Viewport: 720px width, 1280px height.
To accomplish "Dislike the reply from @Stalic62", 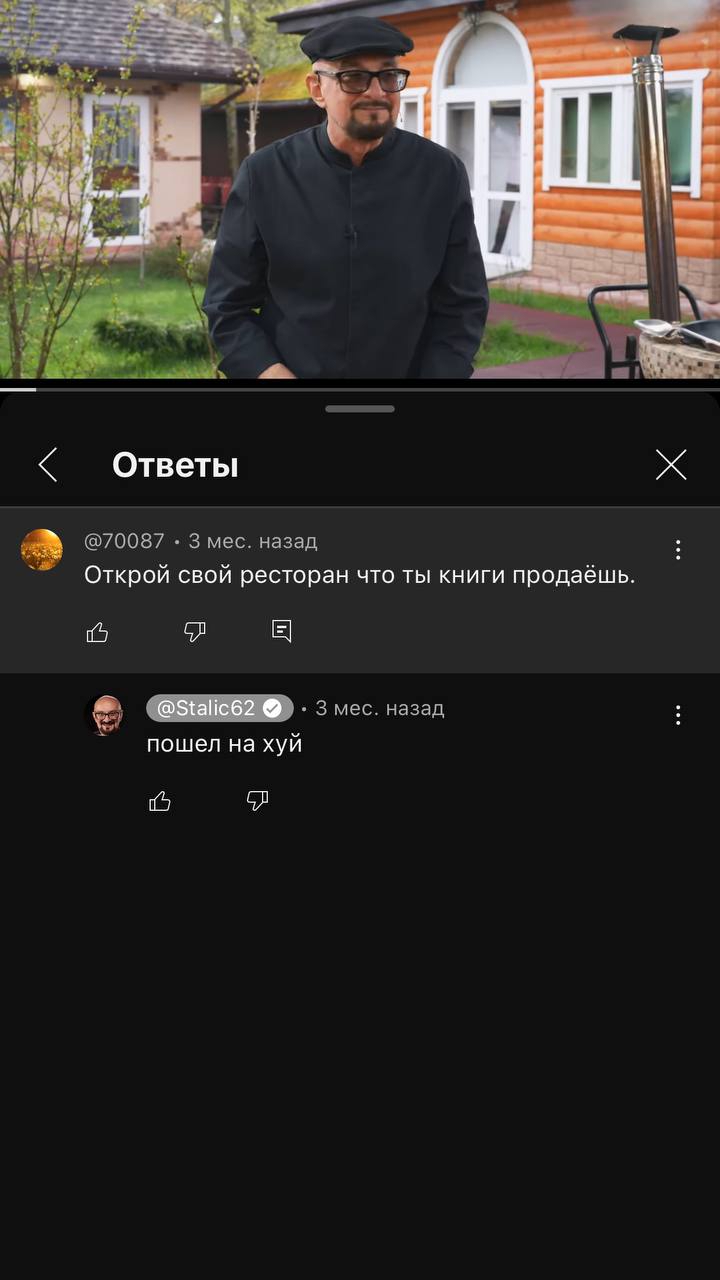I will (257, 801).
